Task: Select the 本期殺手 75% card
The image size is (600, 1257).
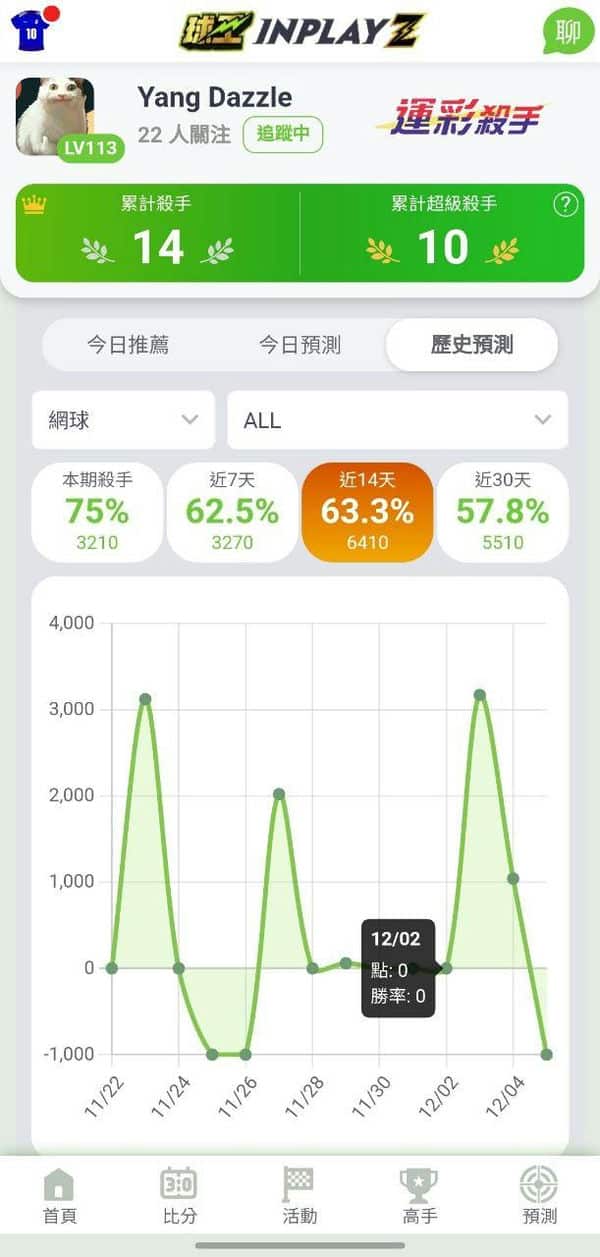Action: [x=97, y=512]
